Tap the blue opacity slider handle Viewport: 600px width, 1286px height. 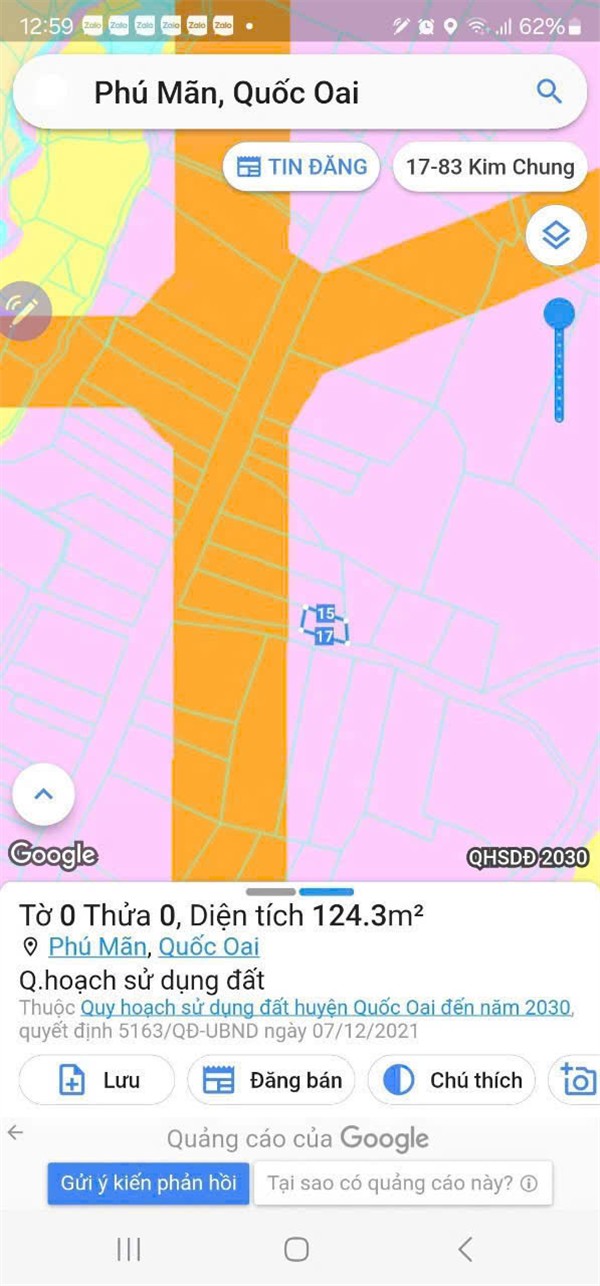[x=559, y=314]
